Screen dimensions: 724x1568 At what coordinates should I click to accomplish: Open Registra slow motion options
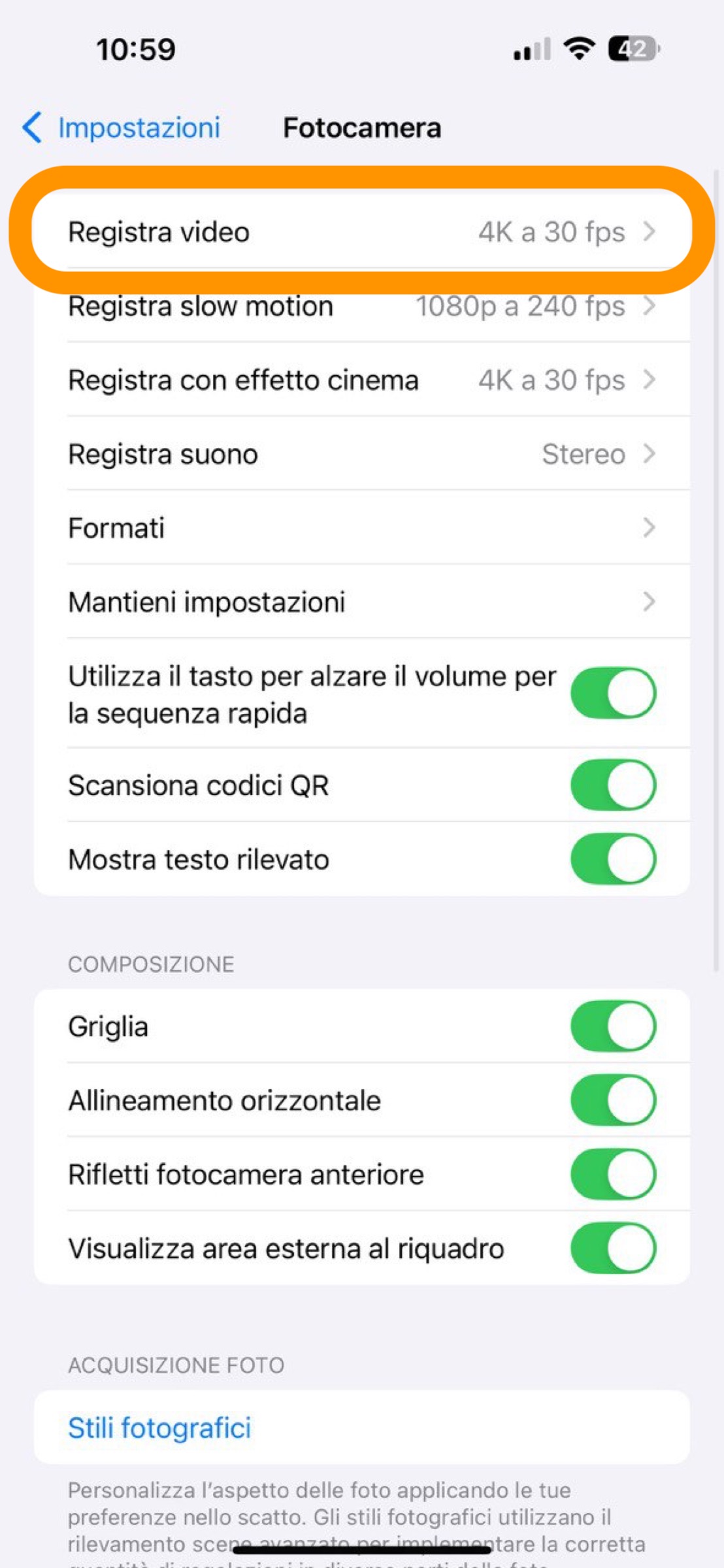click(361, 306)
